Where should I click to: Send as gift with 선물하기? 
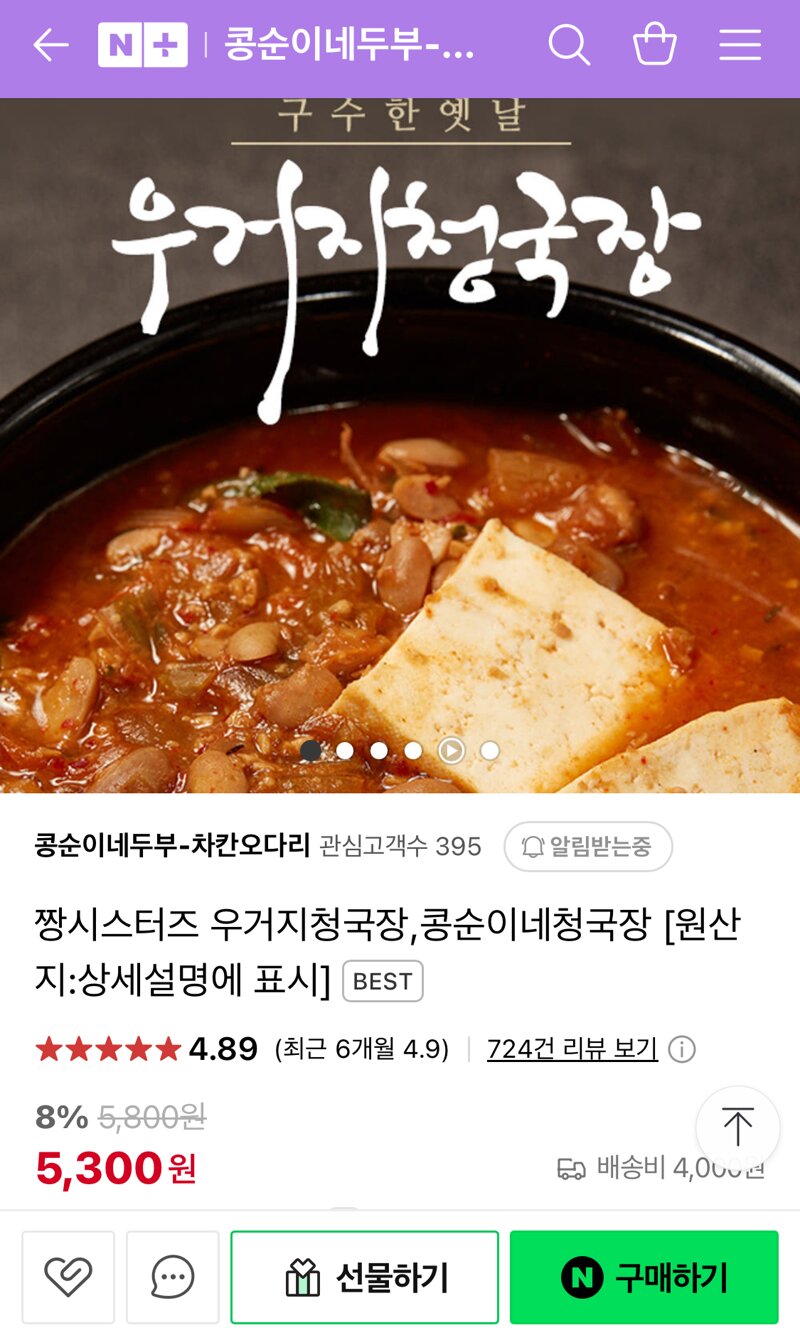point(364,1277)
